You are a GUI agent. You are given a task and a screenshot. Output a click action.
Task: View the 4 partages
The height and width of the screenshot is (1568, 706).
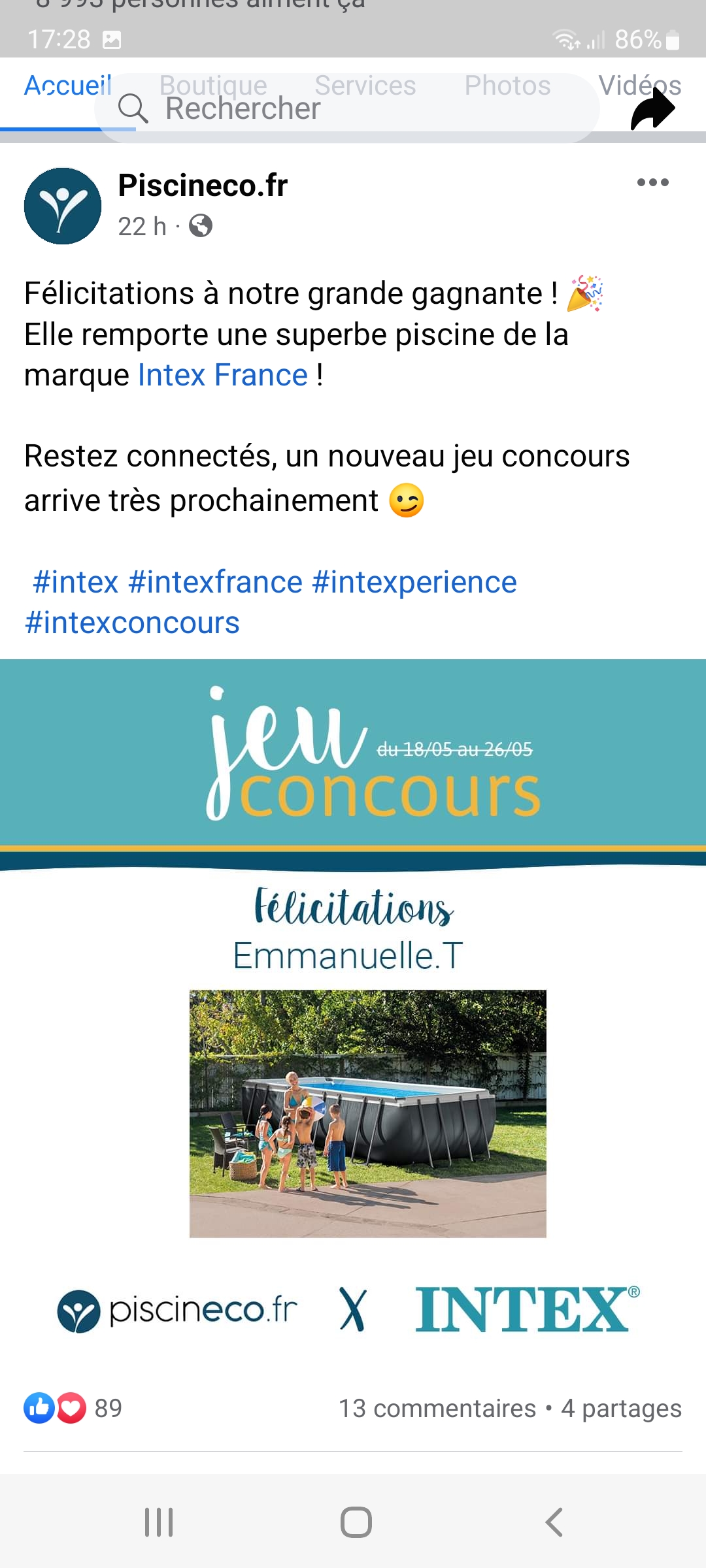621,1409
